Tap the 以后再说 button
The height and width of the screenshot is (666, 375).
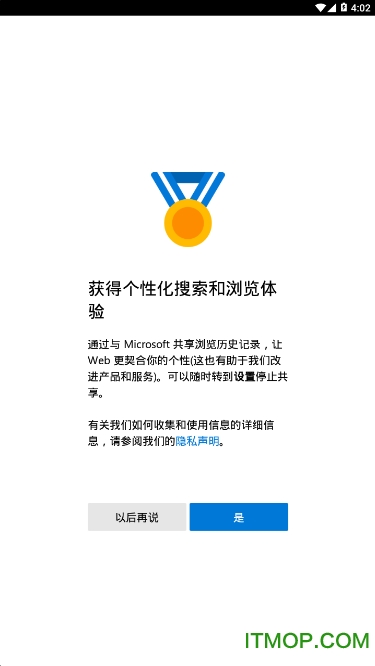[x=137, y=517]
